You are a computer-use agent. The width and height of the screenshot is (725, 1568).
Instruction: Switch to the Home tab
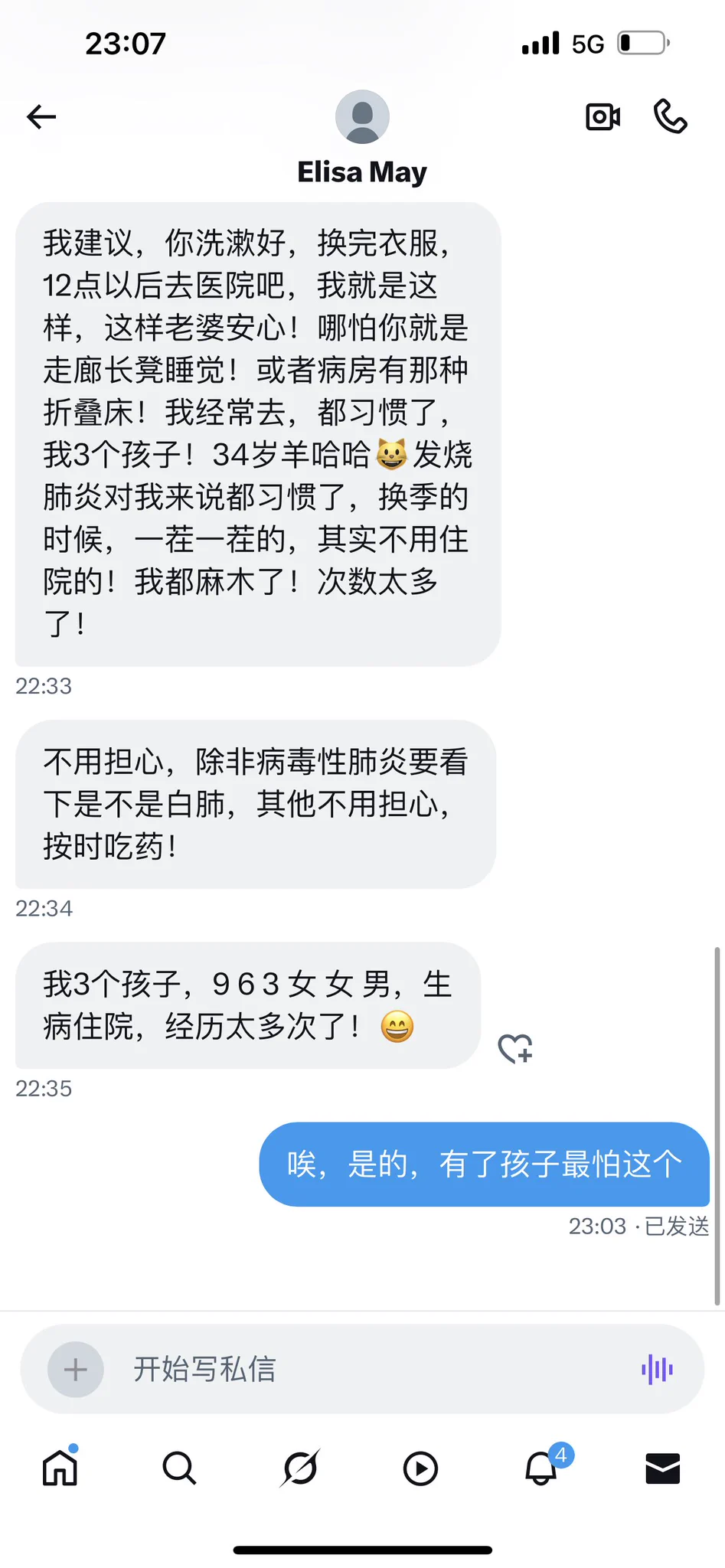click(60, 1467)
